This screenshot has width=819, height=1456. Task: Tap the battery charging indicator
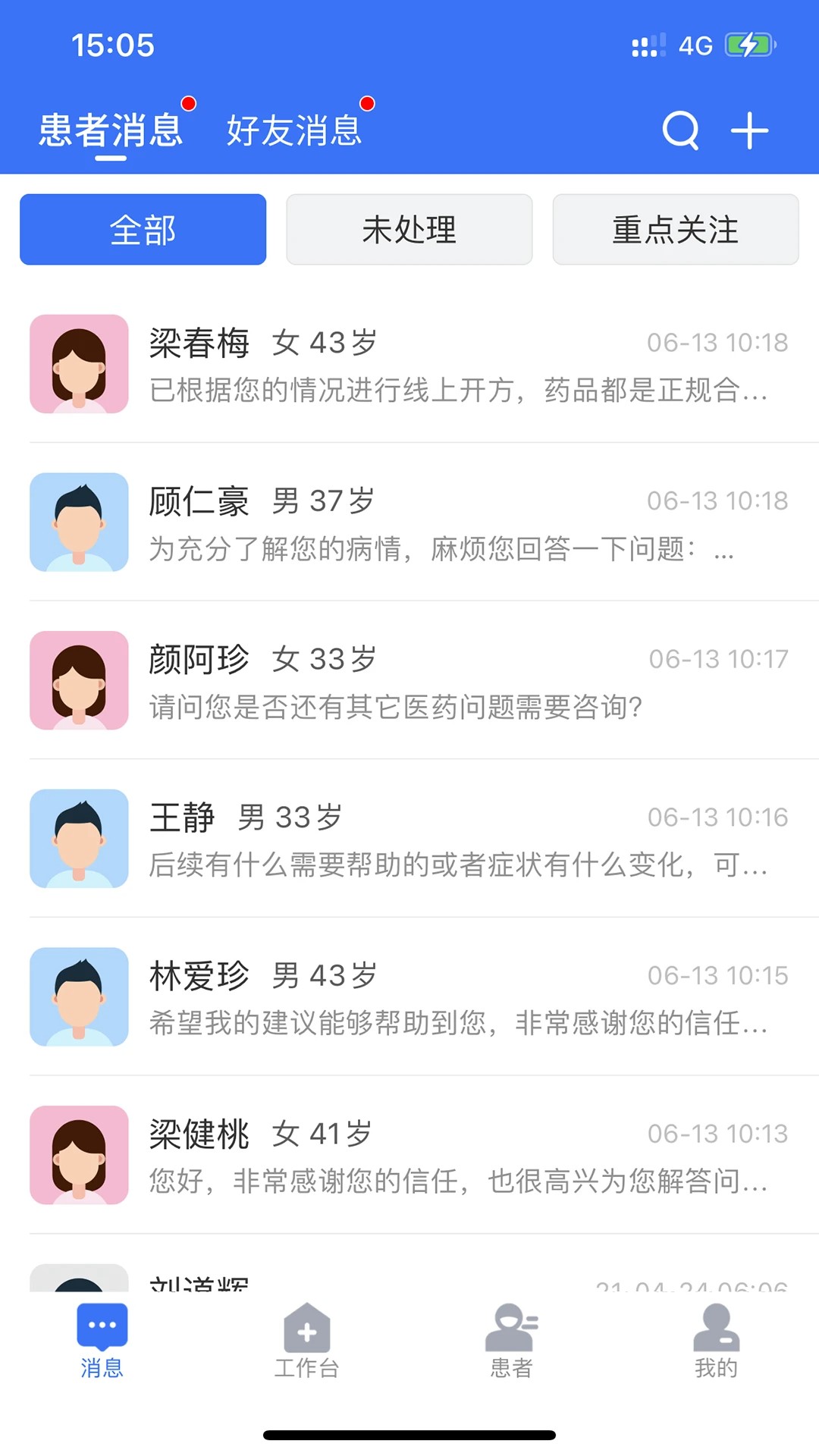click(748, 45)
